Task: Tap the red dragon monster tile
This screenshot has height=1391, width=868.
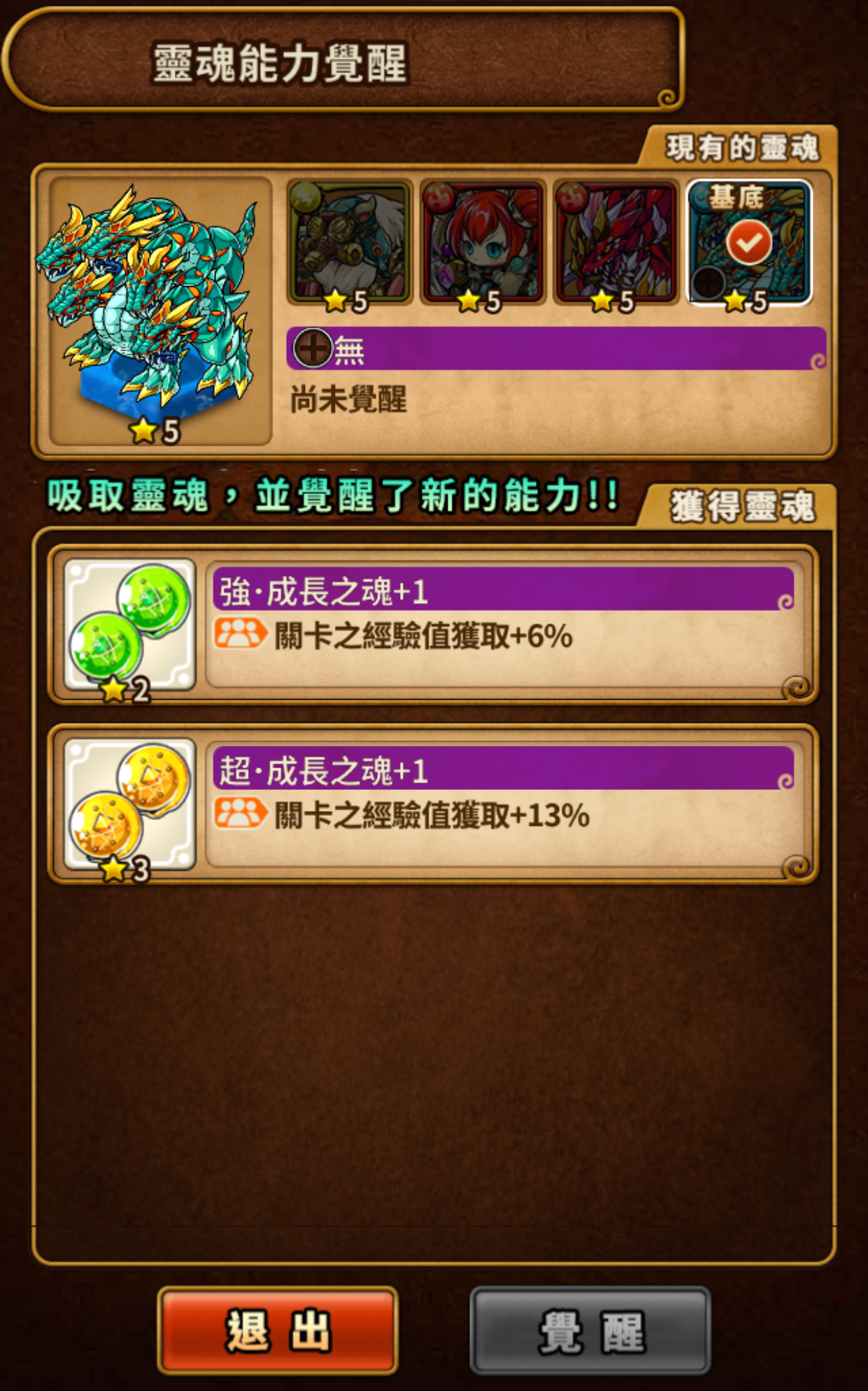Action: coord(616,243)
